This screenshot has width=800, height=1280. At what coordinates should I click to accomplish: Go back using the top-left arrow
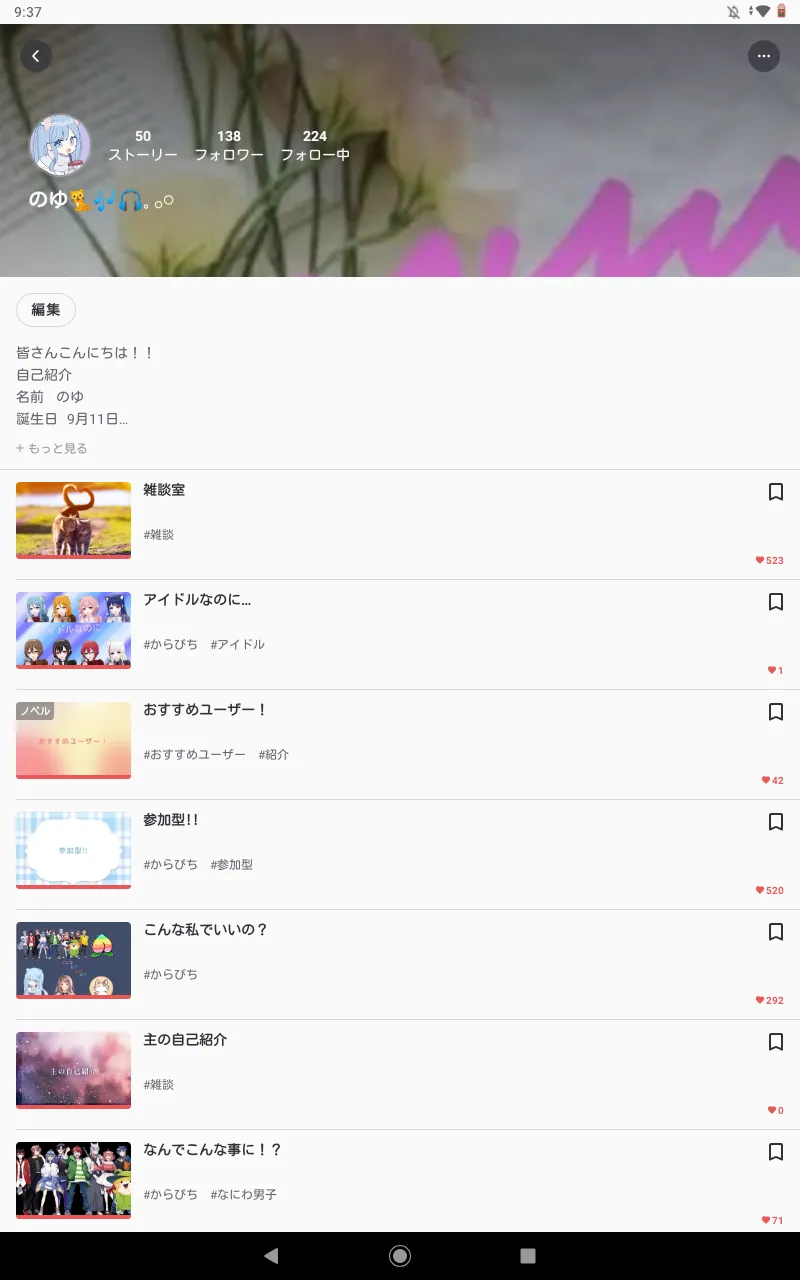(x=36, y=56)
